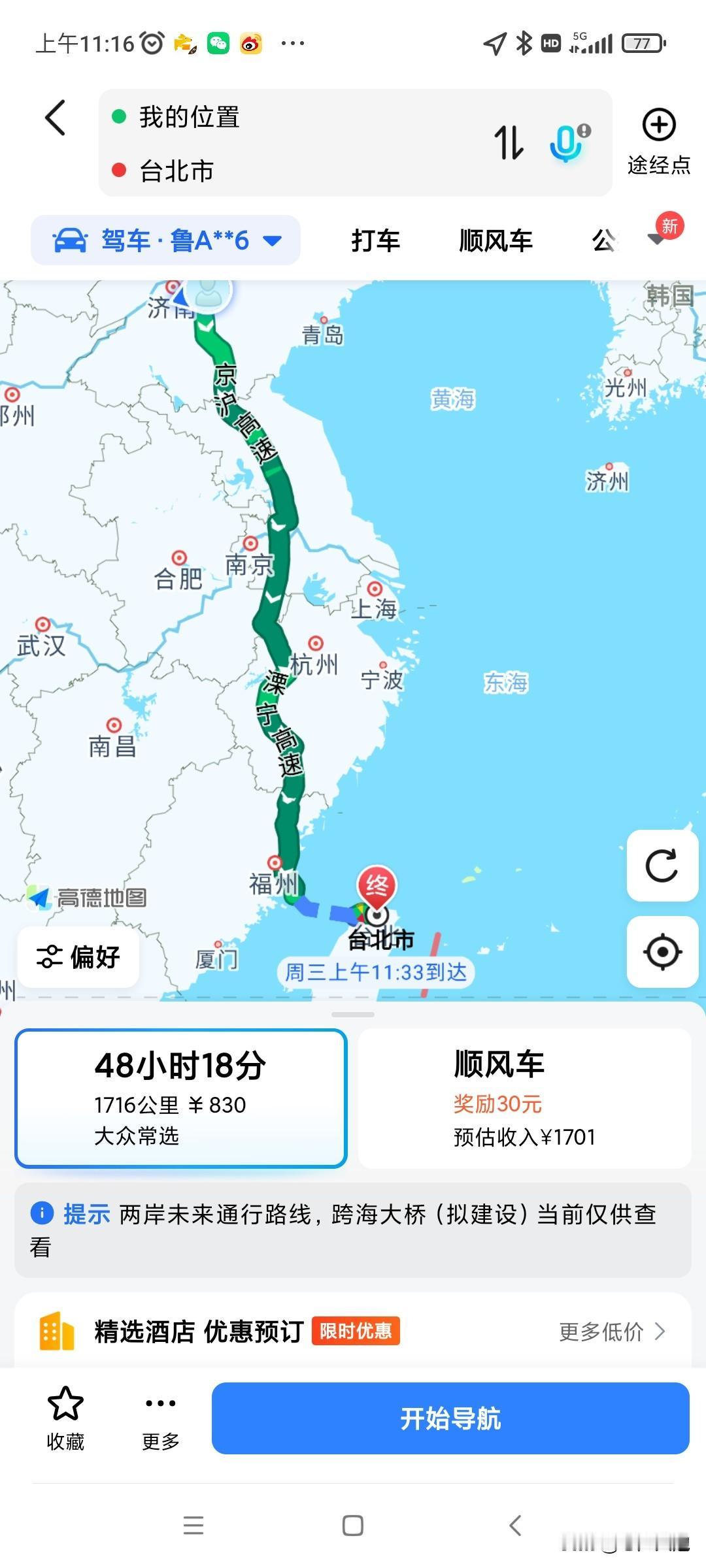Go back with the top-left arrow
This screenshot has height=1568, width=706.
[x=56, y=118]
